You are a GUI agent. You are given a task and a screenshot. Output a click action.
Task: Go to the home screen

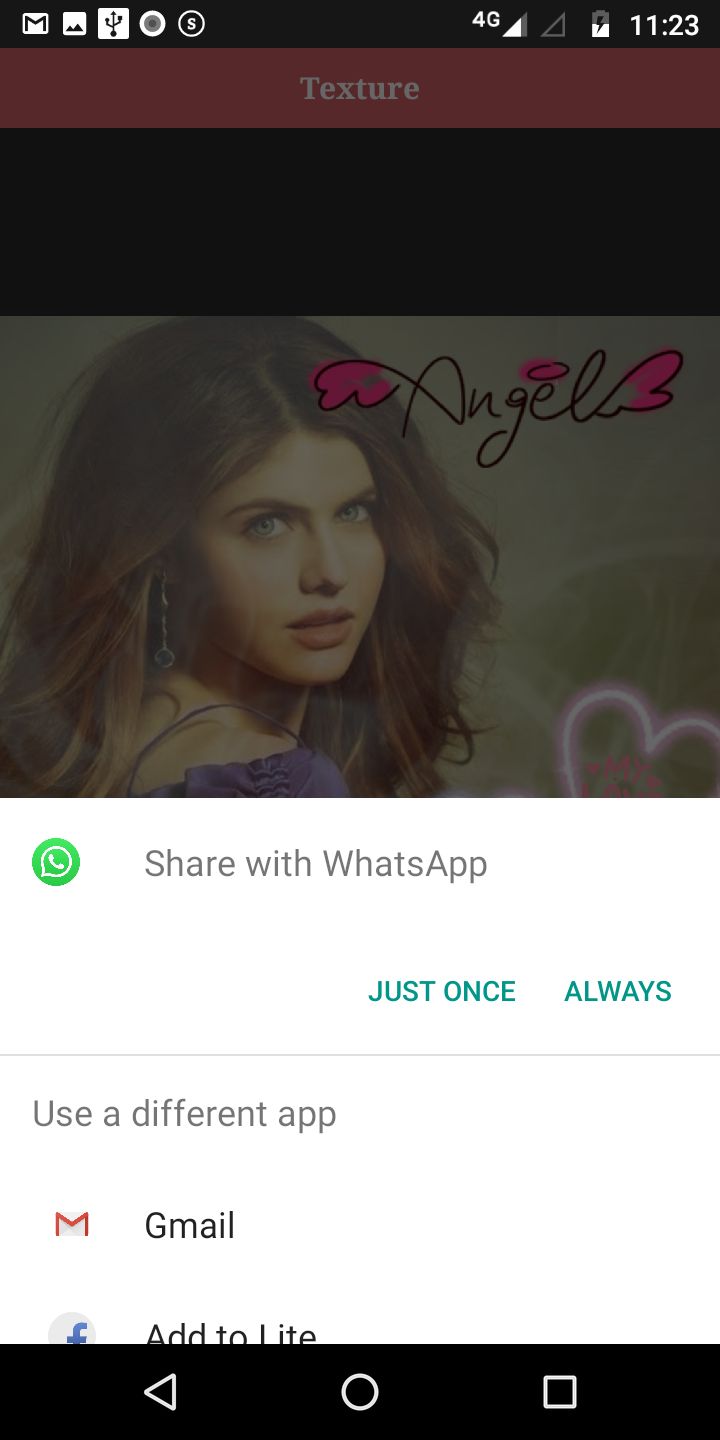pos(360,1392)
